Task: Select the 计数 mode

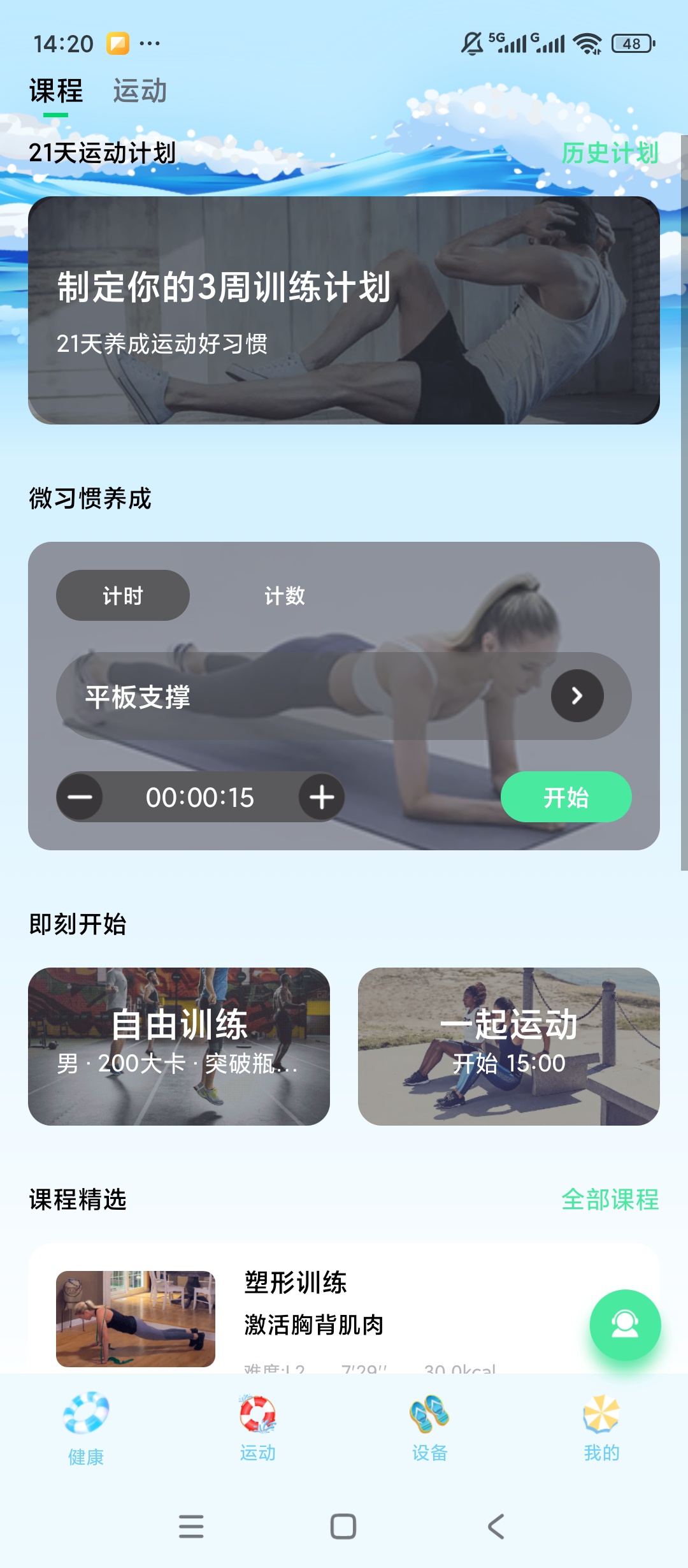Action: tap(285, 595)
